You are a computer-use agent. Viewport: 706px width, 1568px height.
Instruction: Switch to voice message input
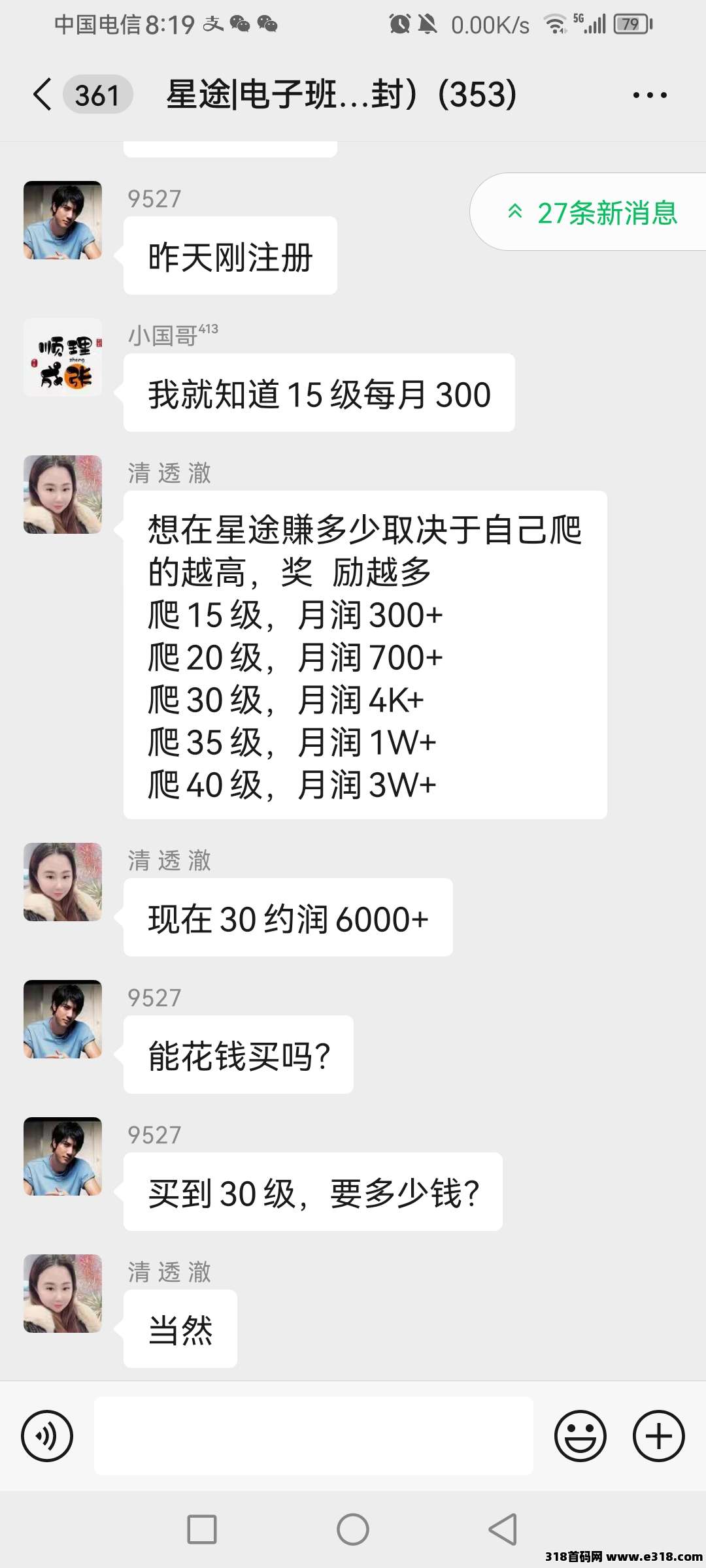(47, 1435)
